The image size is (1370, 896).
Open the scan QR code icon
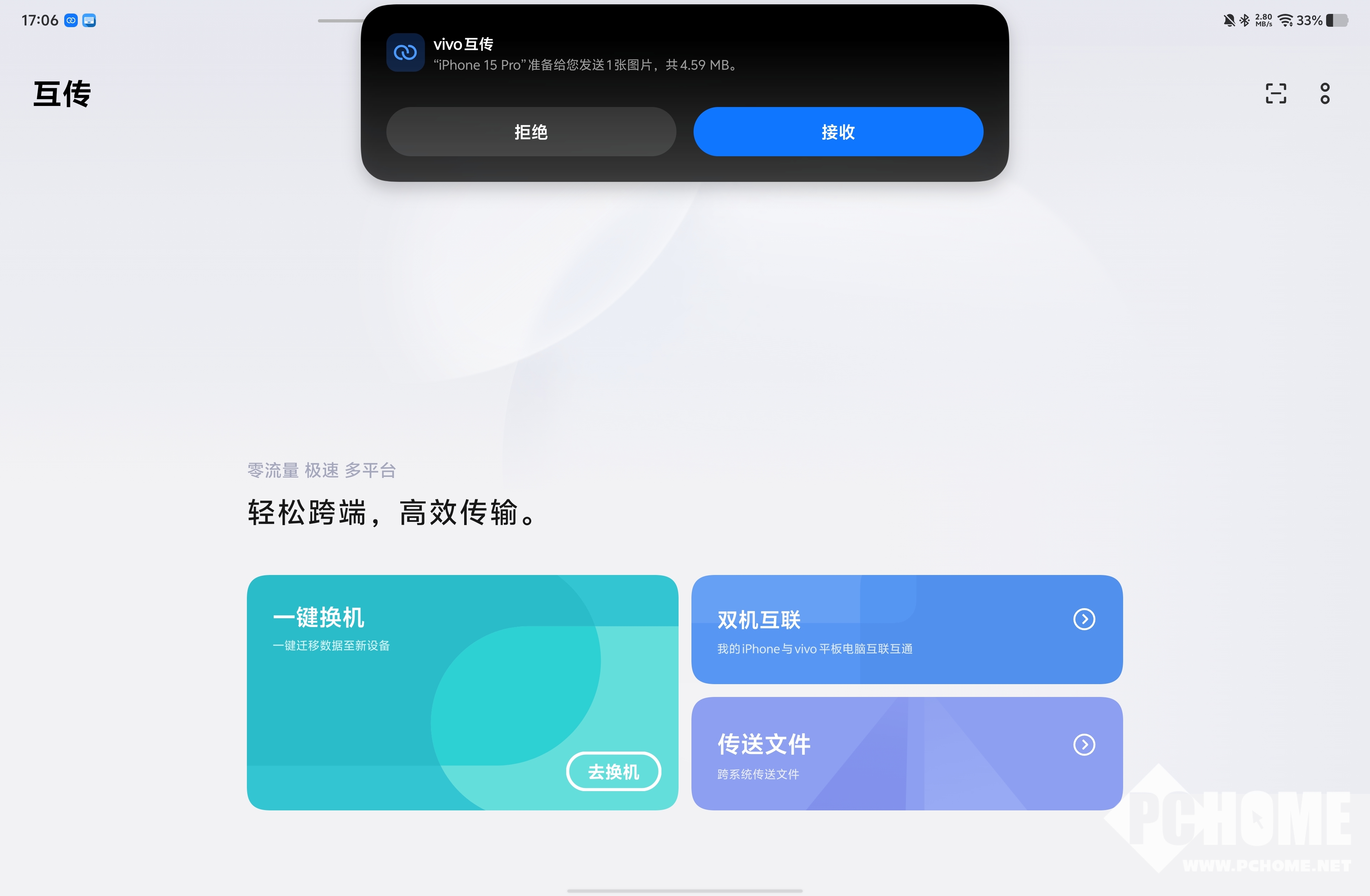(x=1275, y=93)
